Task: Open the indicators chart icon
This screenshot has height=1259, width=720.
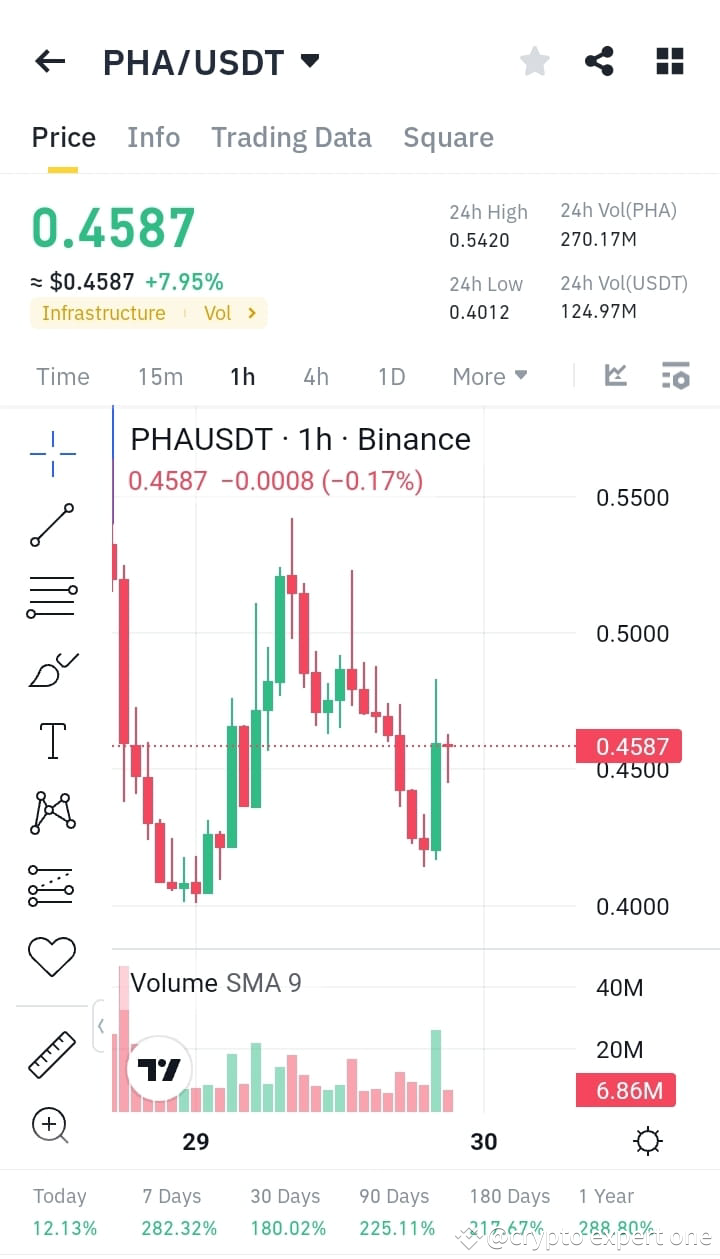Action: click(x=615, y=375)
